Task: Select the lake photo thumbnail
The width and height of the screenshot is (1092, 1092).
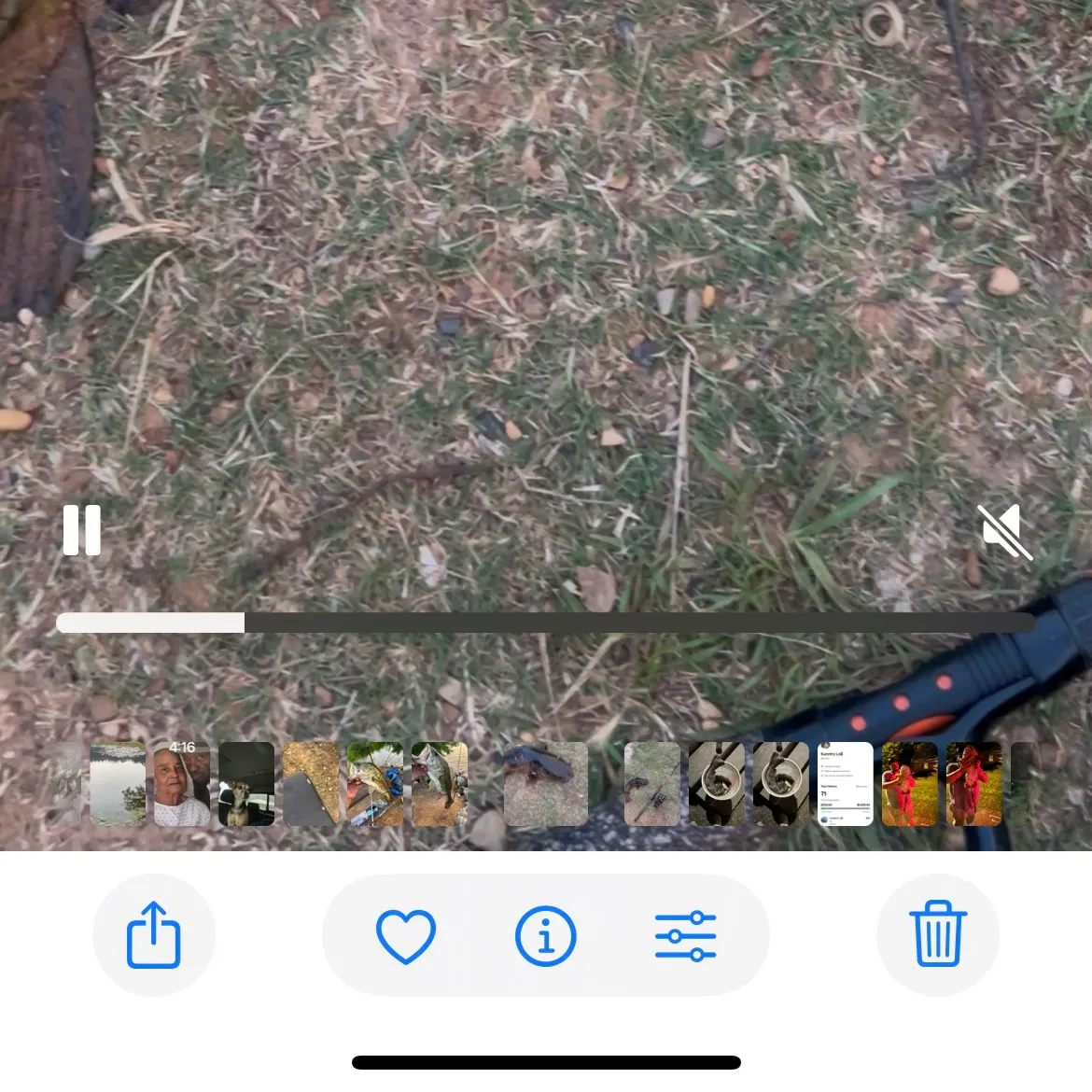Action: click(x=118, y=784)
